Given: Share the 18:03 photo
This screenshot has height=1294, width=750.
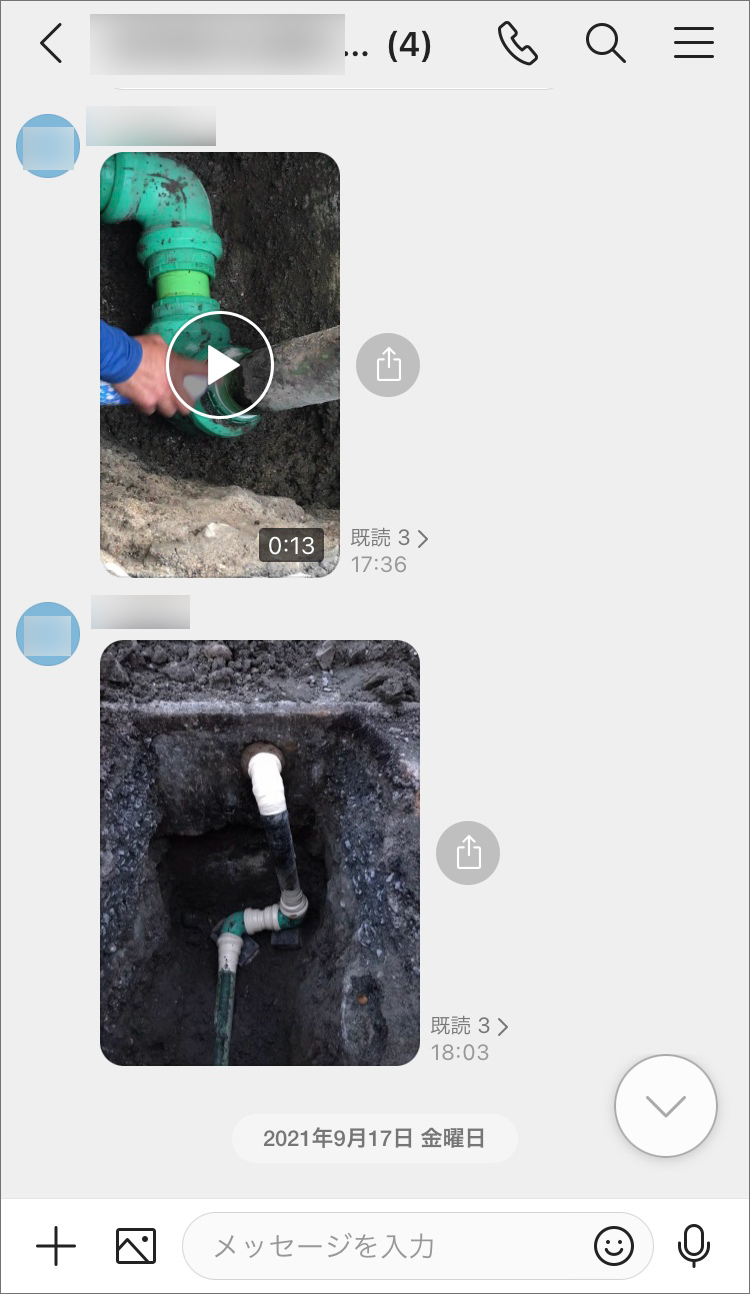Looking at the screenshot, I should click(x=468, y=853).
